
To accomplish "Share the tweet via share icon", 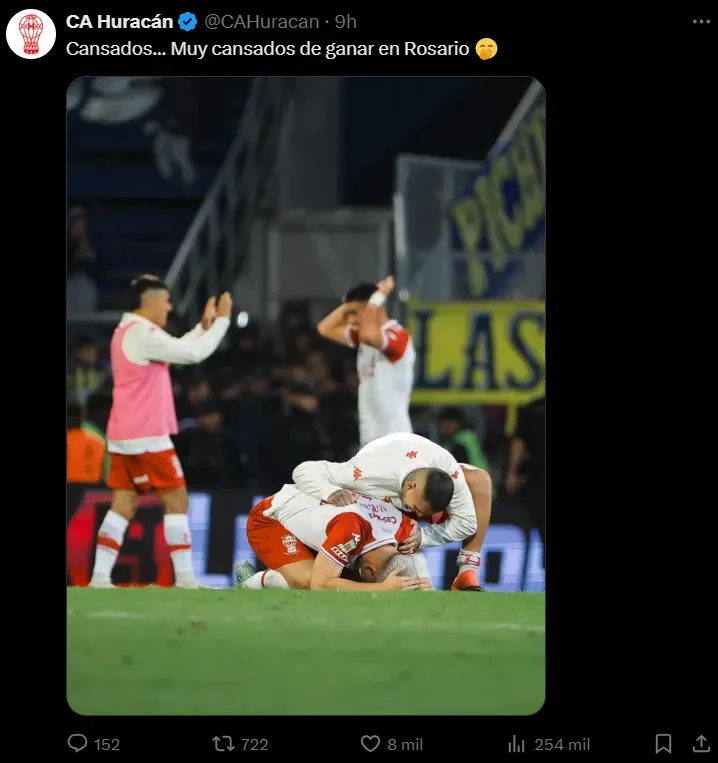I will 701,743.
